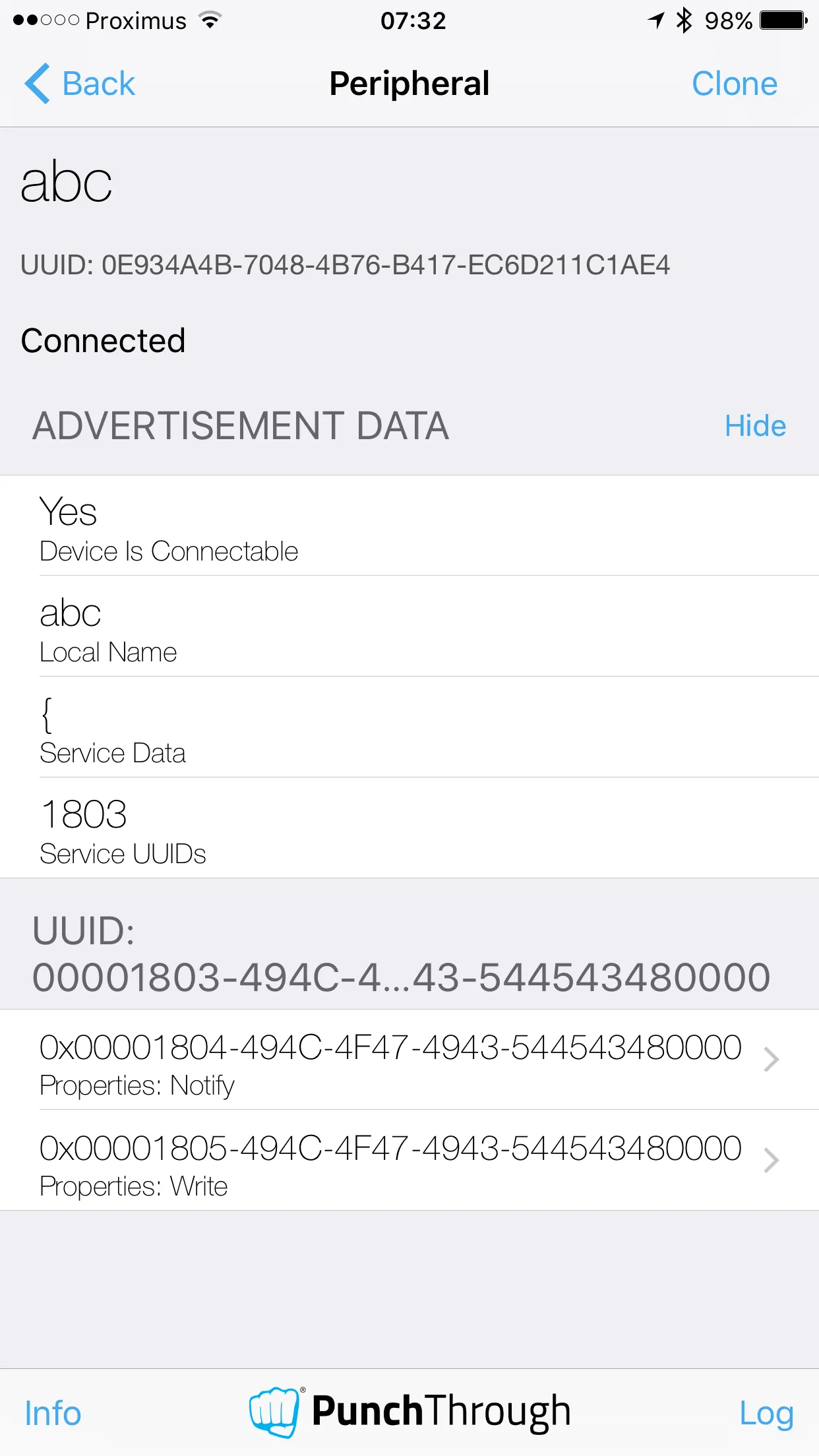The width and height of the screenshot is (819, 1456).
Task: Open the 0x00001804 Notify characteristic
Action: [409, 1060]
